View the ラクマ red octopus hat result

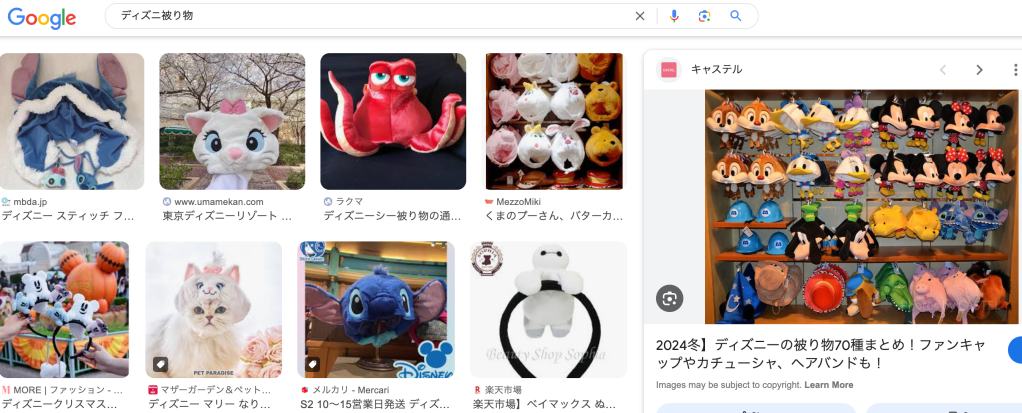(x=393, y=121)
